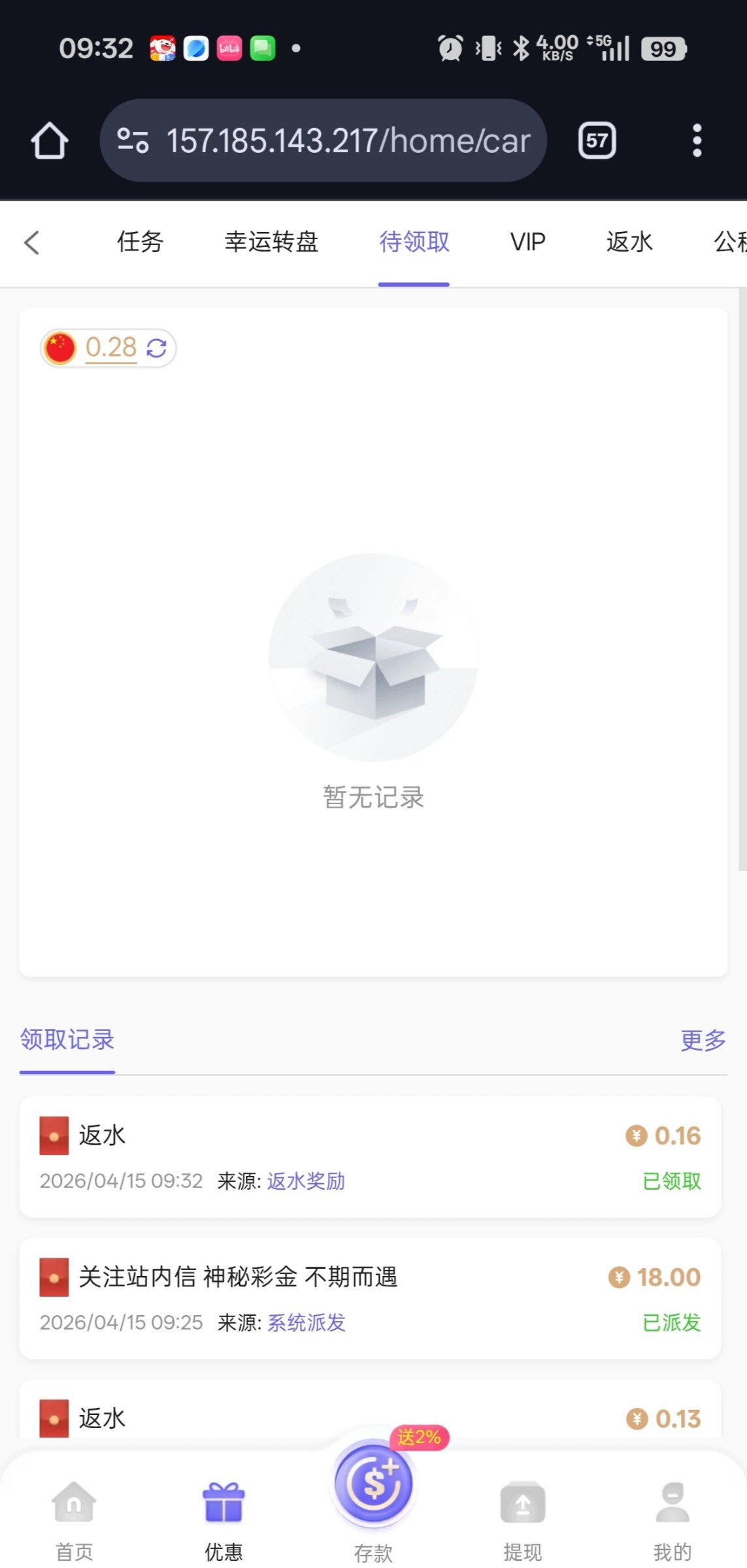Open the browser overflow menu
This screenshot has width=747, height=1568.
(x=697, y=140)
